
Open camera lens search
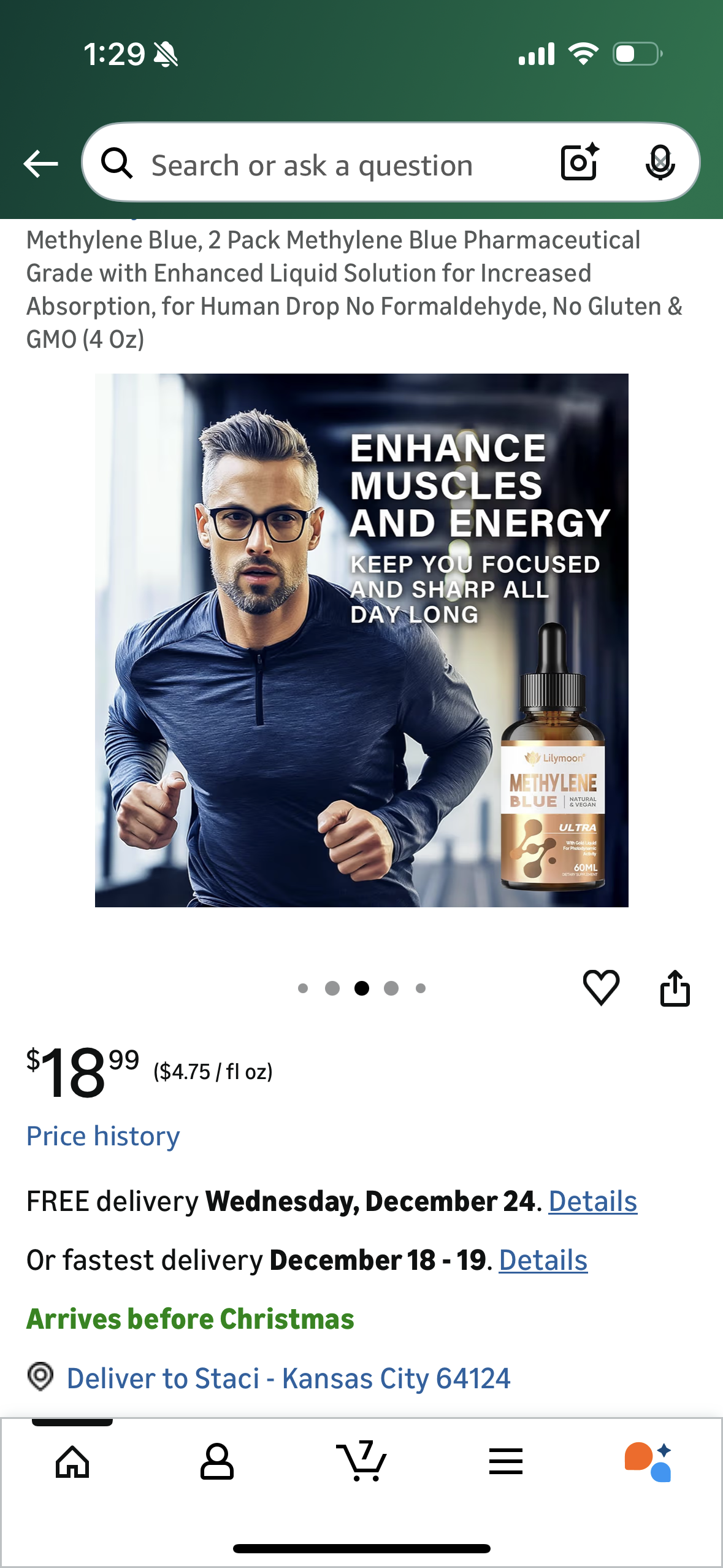(x=580, y=163)
